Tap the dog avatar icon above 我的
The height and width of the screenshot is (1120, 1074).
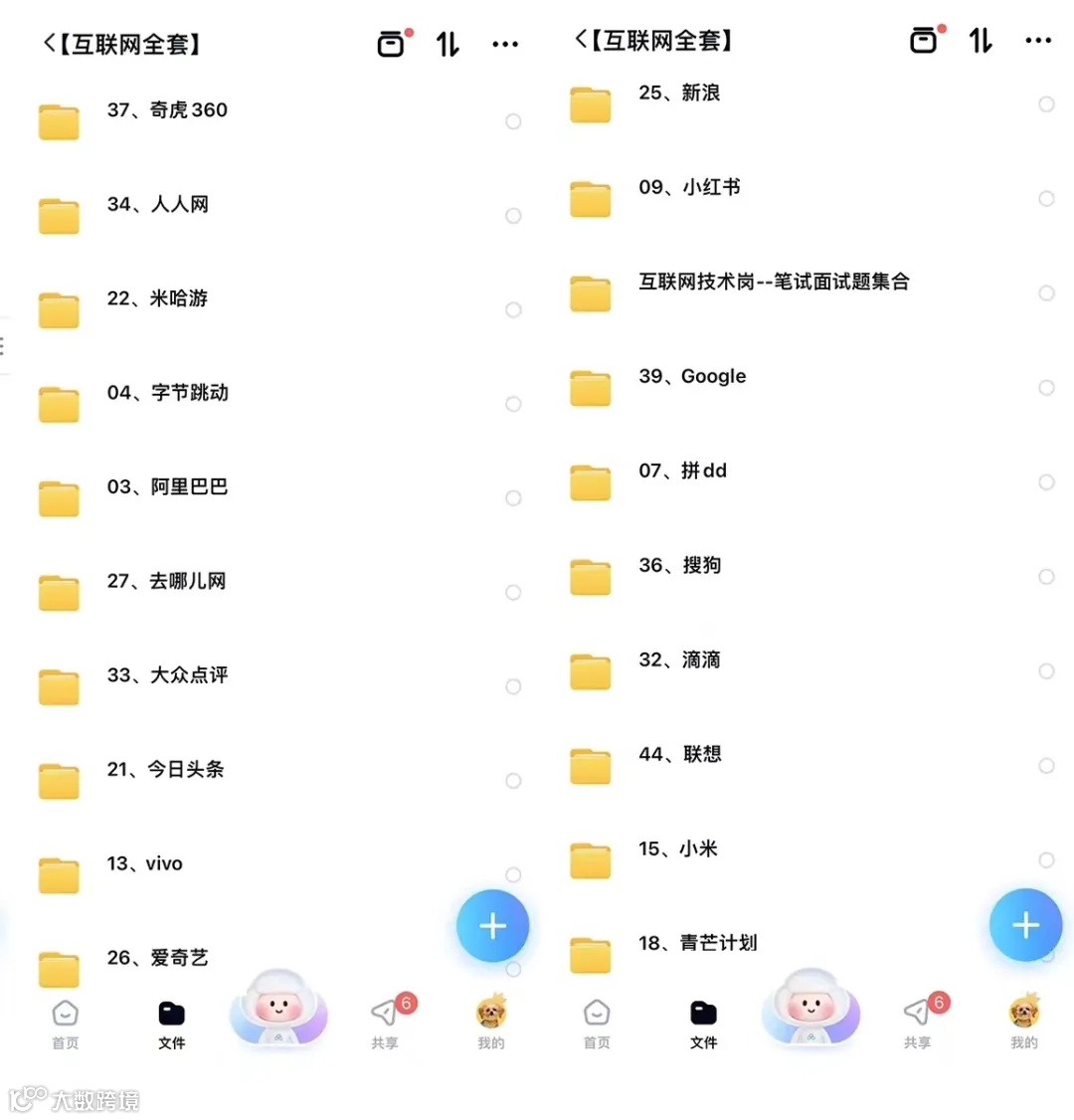click(x=491, y=1013)
